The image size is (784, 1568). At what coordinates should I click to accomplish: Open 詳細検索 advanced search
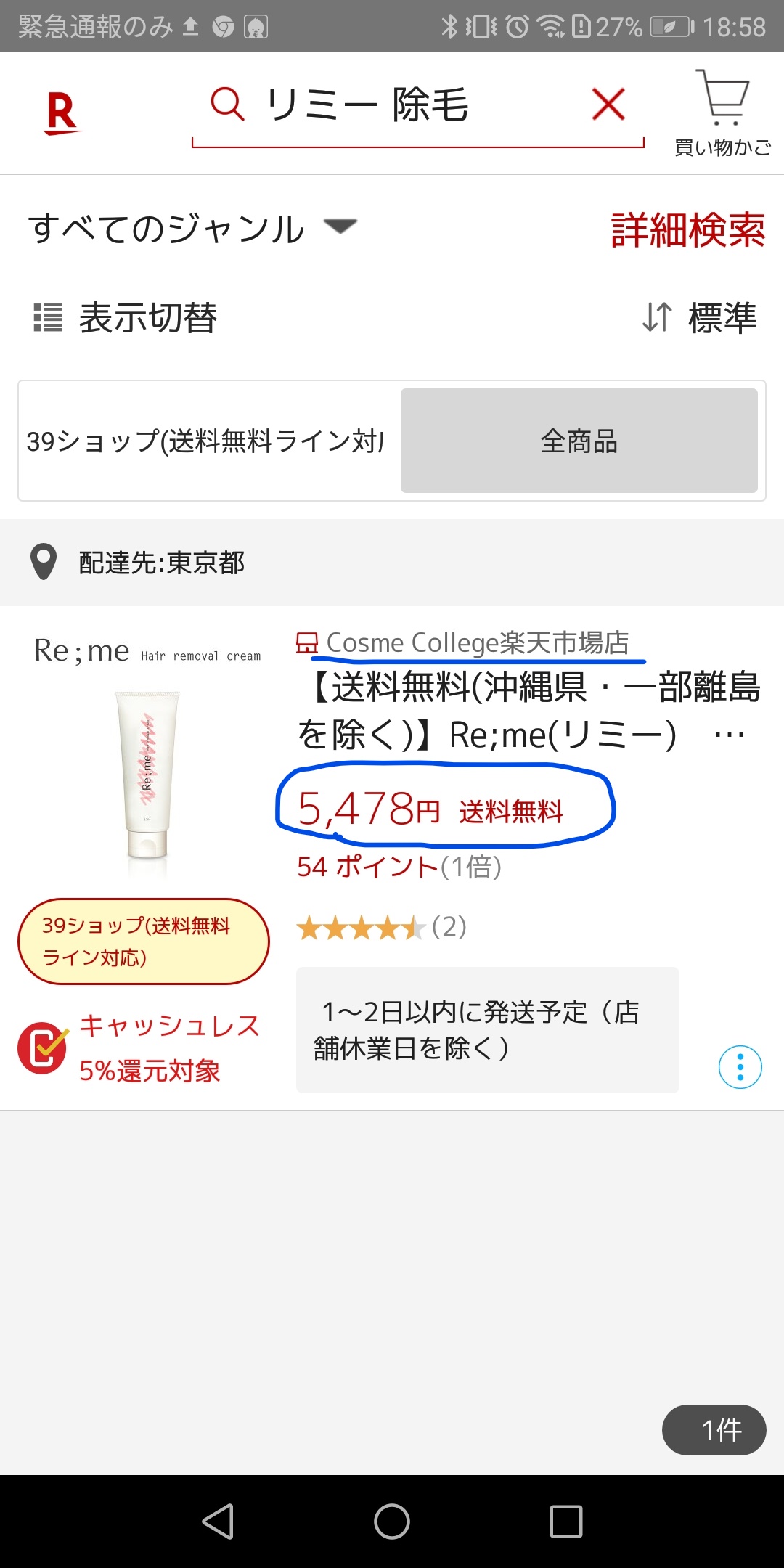[x=687, y=230]
